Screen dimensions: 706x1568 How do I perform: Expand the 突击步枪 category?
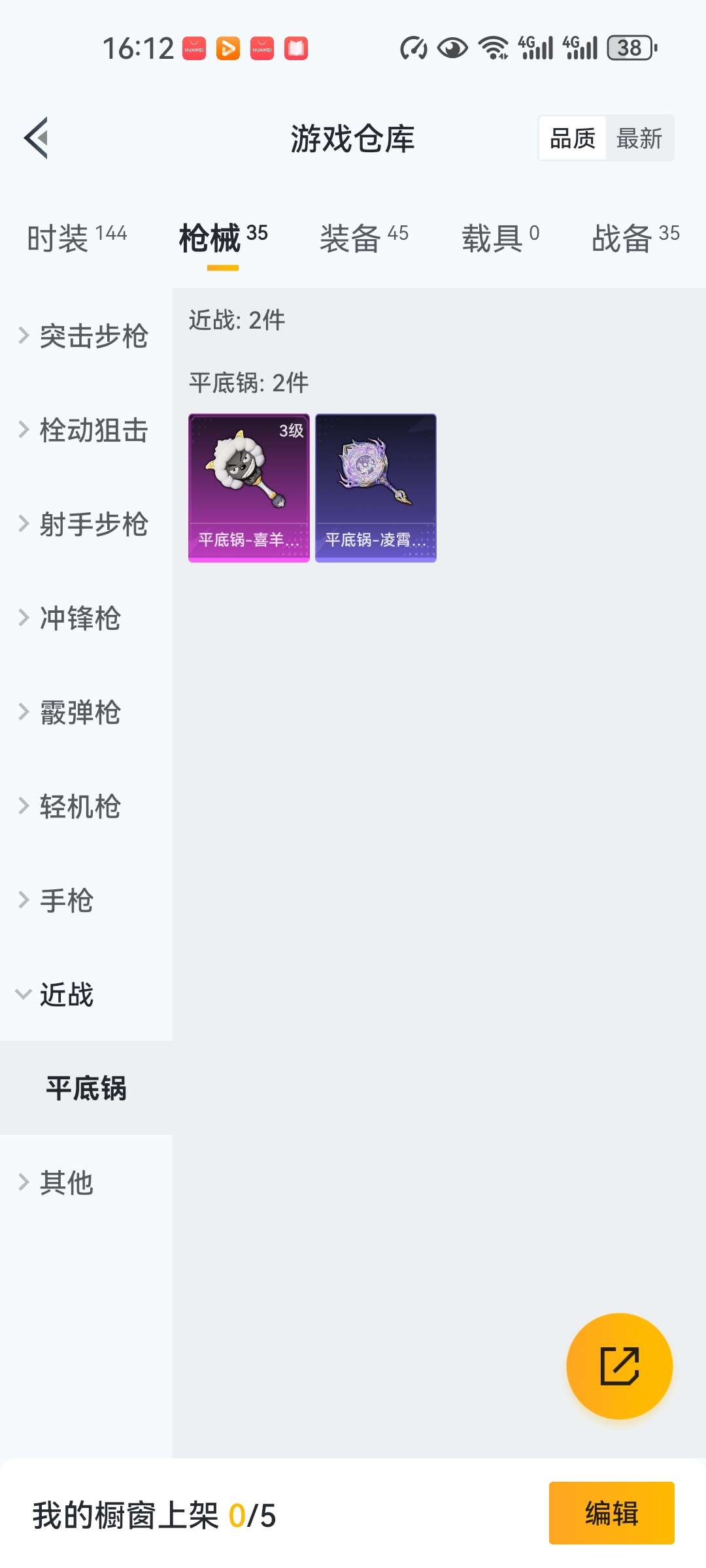point(85,336)
